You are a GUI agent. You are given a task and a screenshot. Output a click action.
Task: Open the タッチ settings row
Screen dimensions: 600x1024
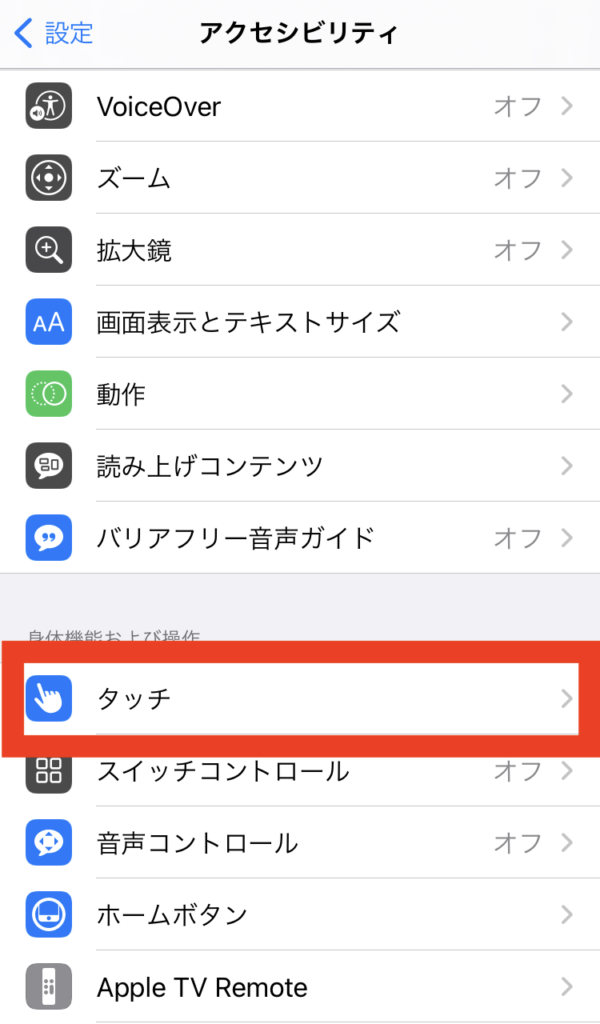tap(301, 699)
